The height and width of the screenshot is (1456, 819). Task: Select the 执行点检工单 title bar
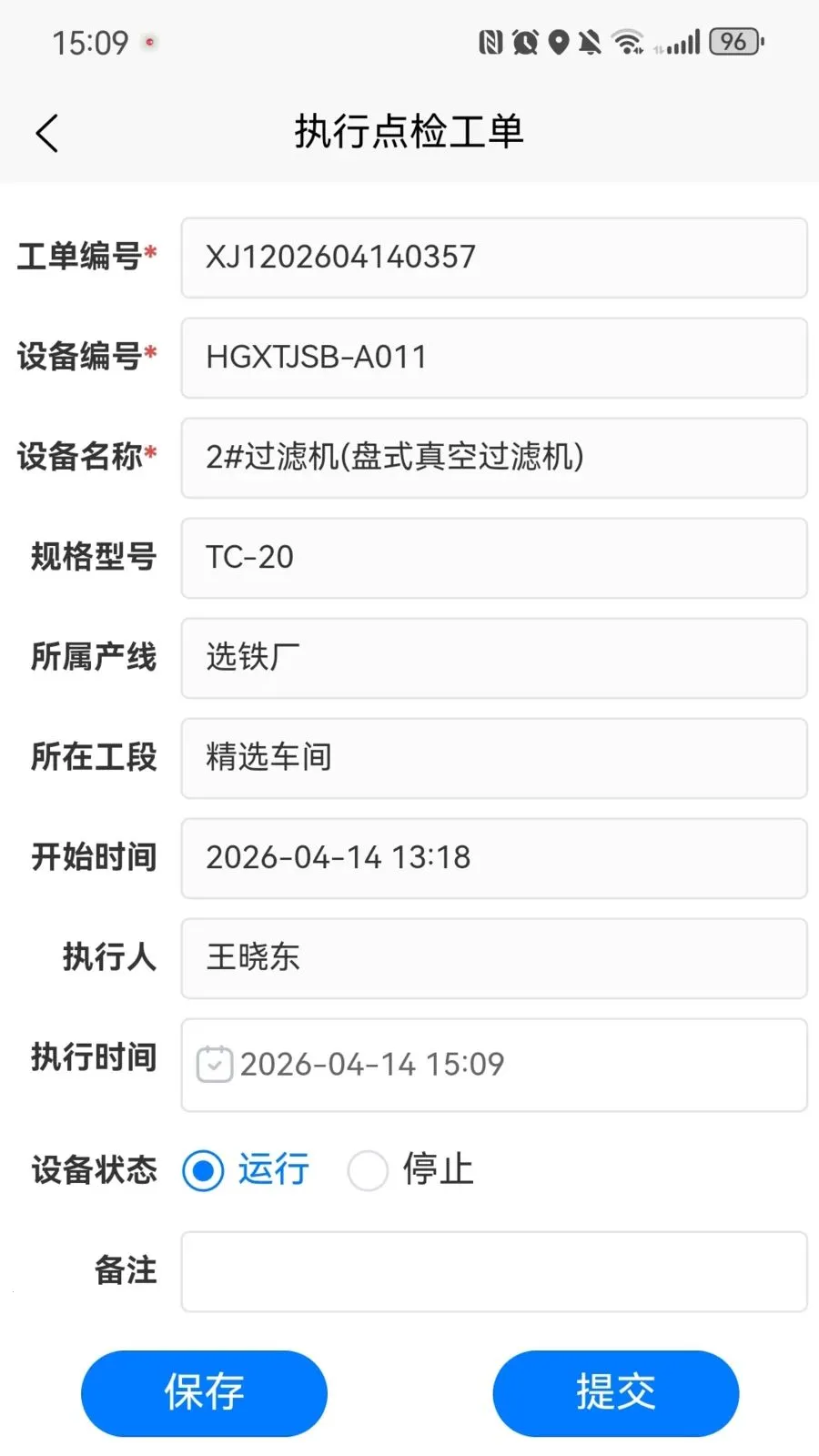click(409, 131)
